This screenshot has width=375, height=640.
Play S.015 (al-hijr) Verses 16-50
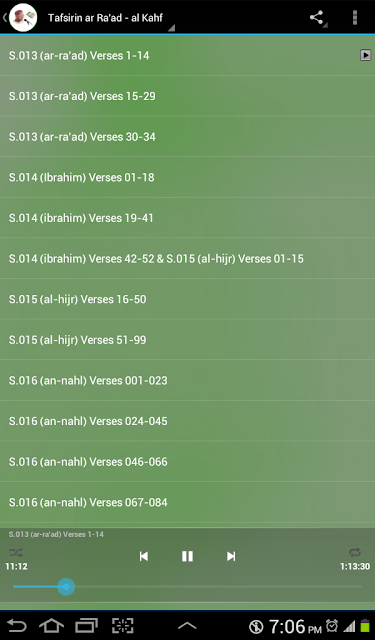click(x=187, y=299)
